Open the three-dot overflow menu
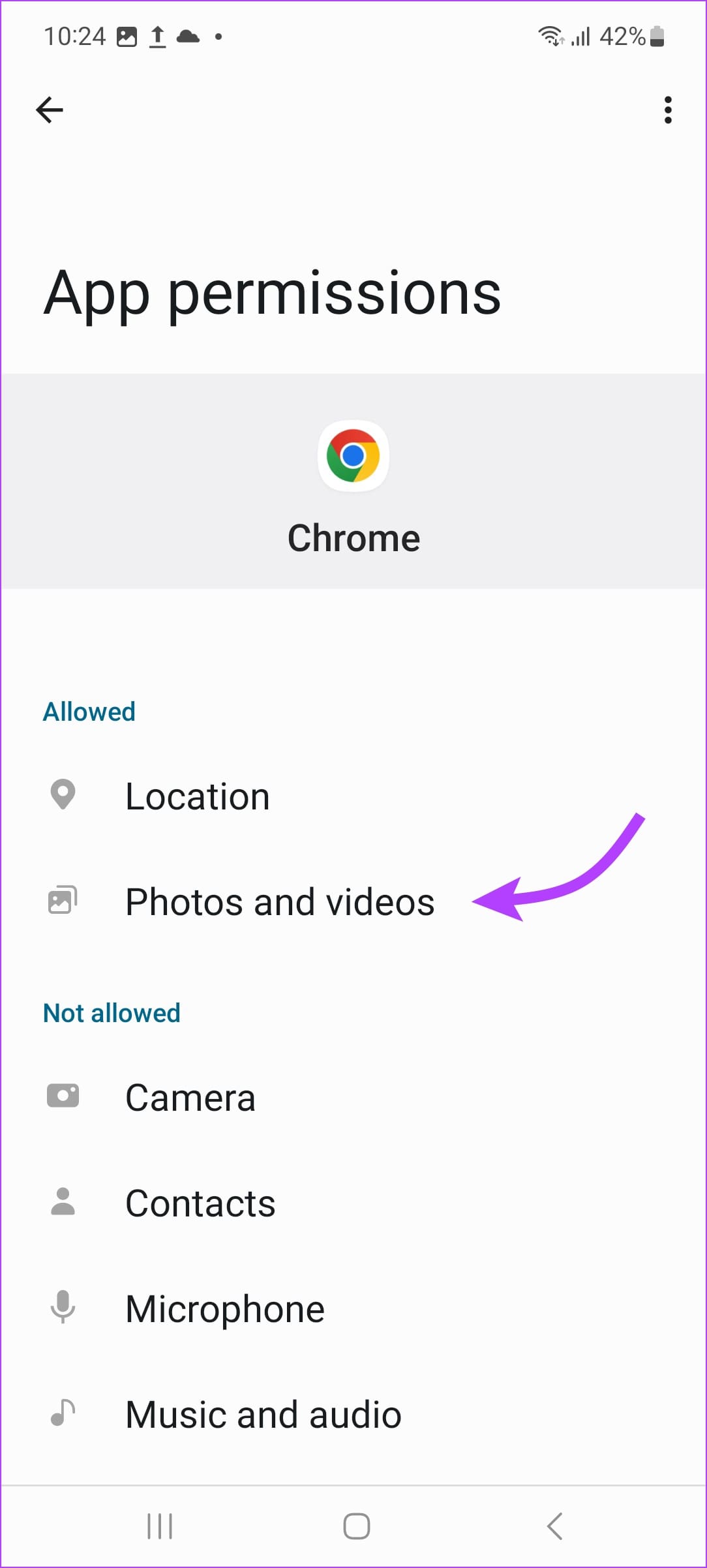The height and width of the screenshot is (1568, 707). (667, 111)
